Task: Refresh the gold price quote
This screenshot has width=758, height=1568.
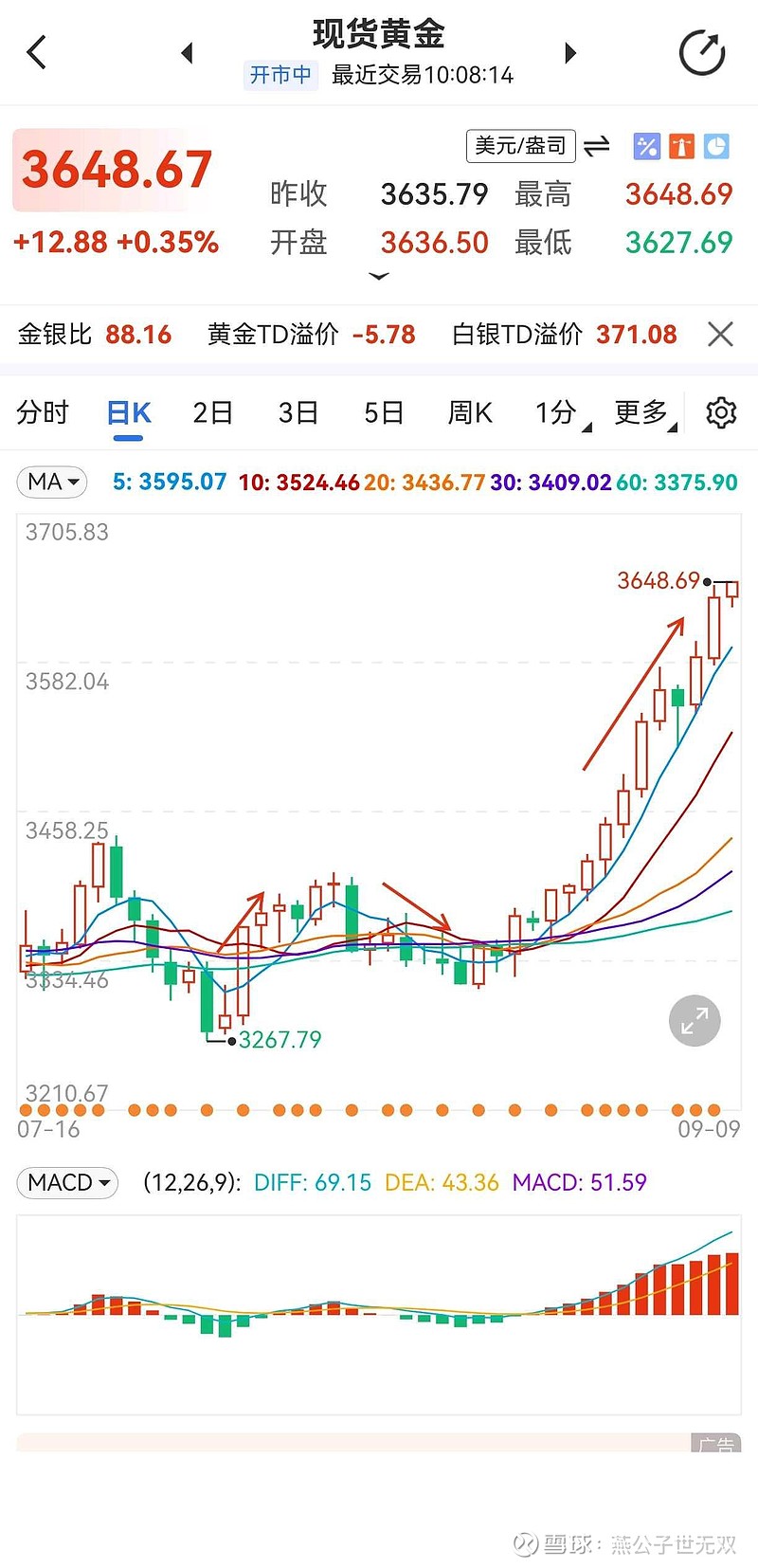Action: pos(701,52)
